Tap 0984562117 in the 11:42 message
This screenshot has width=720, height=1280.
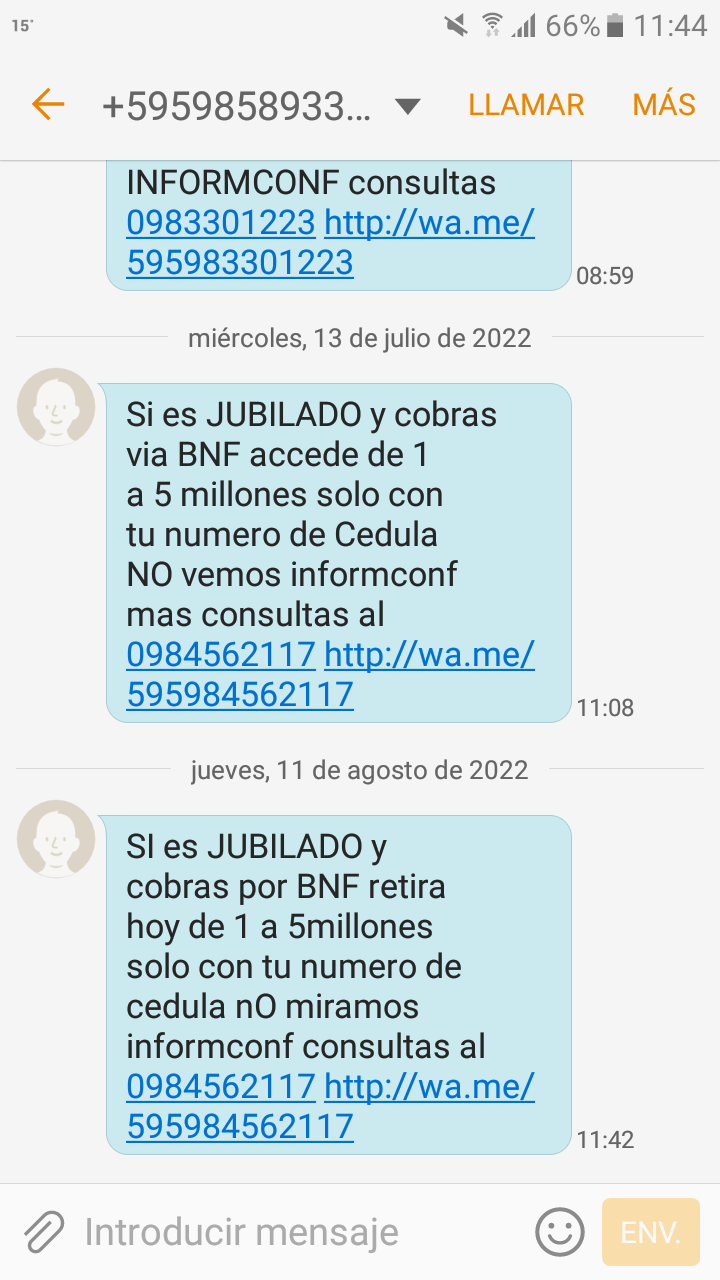221,1087
